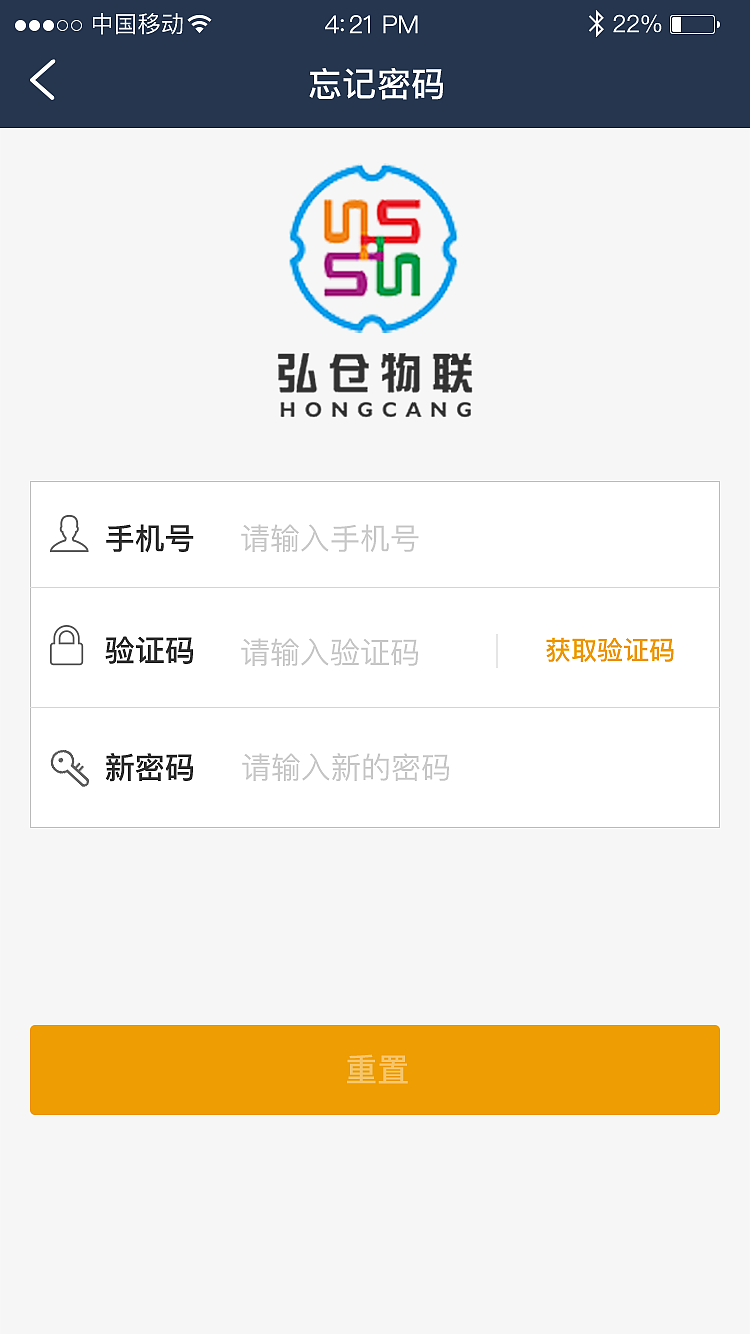Tap 获取验证码 to request a code
The height and width of the screenshot is (1334, 750).
(608, 650)
